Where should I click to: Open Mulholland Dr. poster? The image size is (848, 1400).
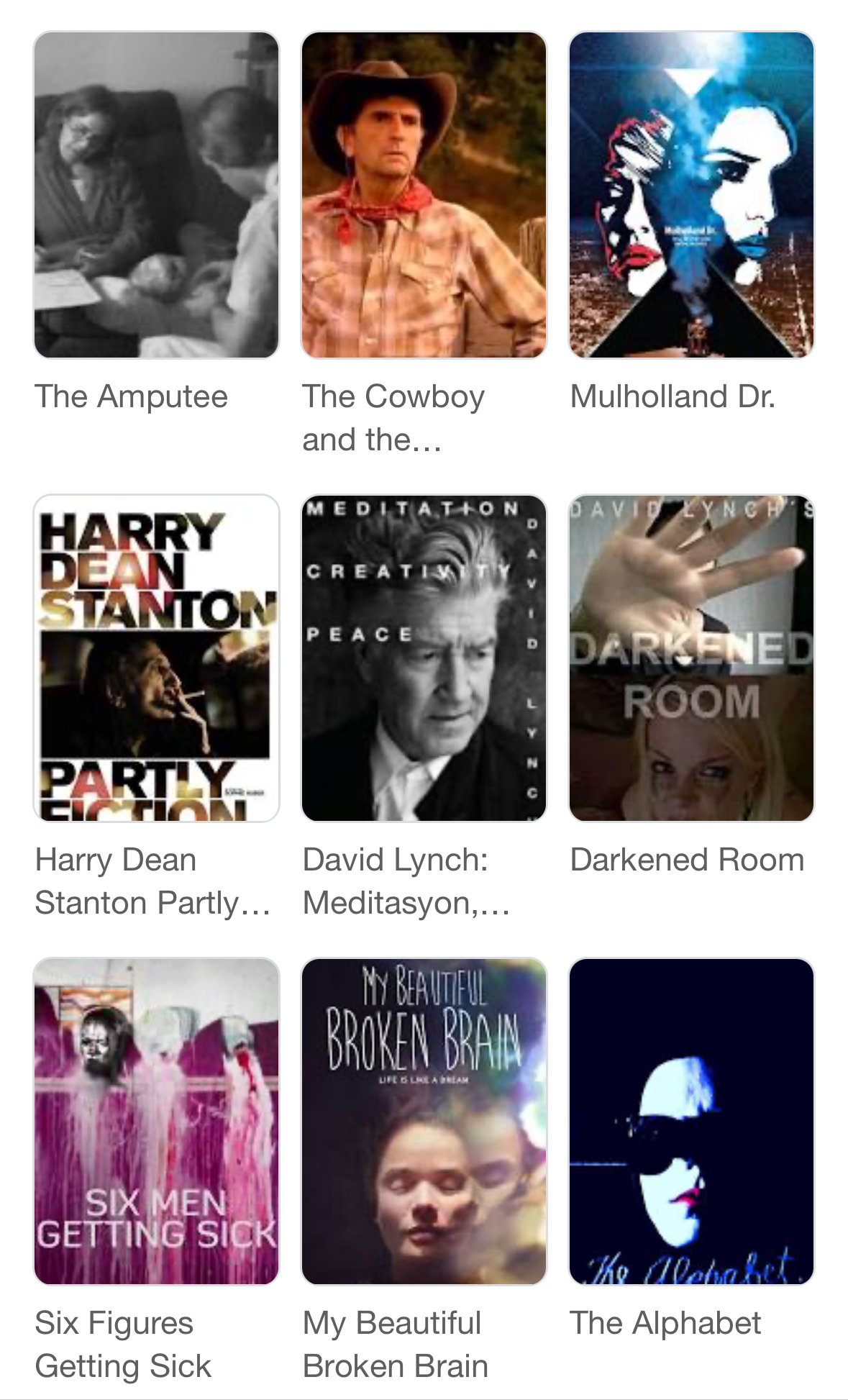(x=691, y=194)
